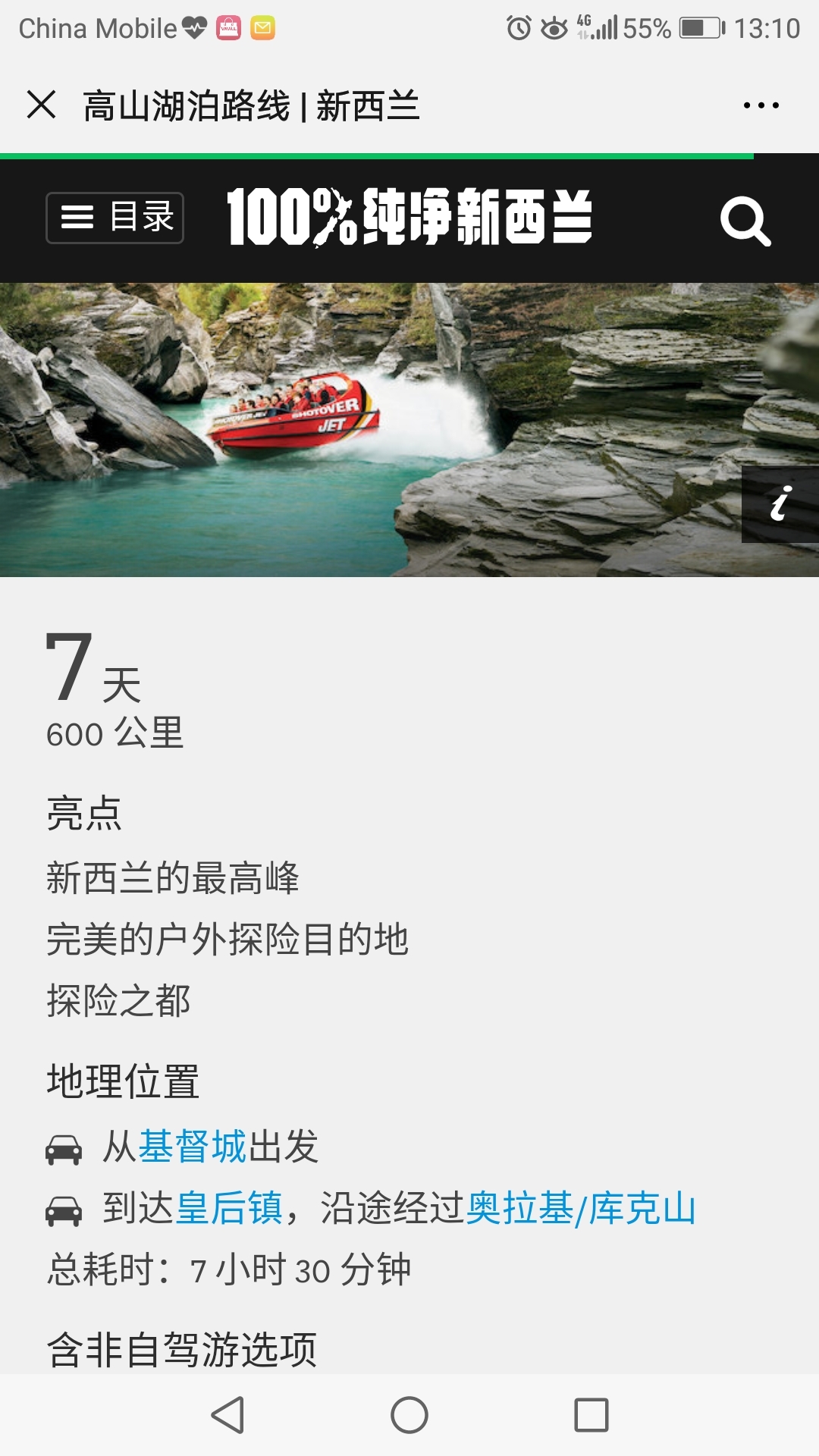The height and width of the screenshot is (1456, 819).
Task: Open the 基督城 link
Action: [x=193, y=1146]
